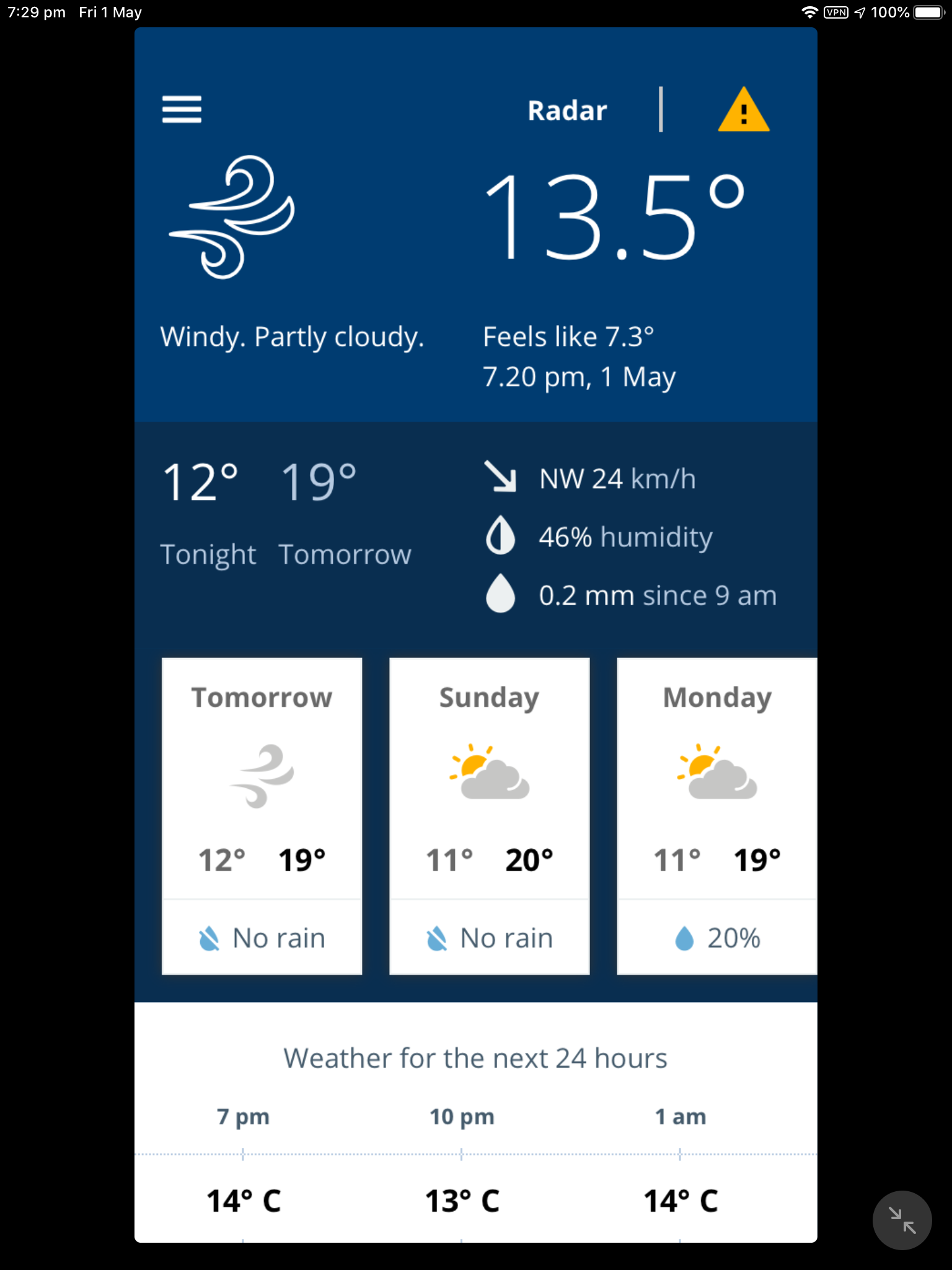Open Tomorrow's forecast card

(x=262, y=815)
